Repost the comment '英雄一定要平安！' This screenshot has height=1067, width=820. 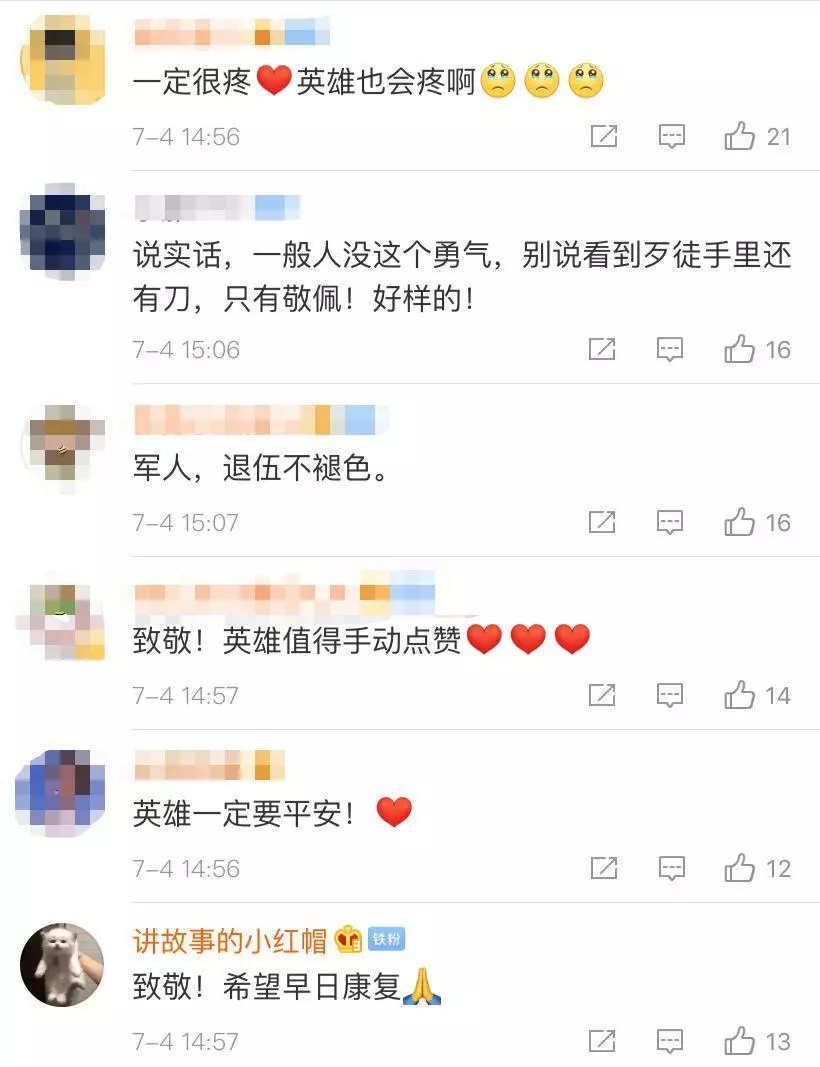pyautogui.click(x=603, y=868)
